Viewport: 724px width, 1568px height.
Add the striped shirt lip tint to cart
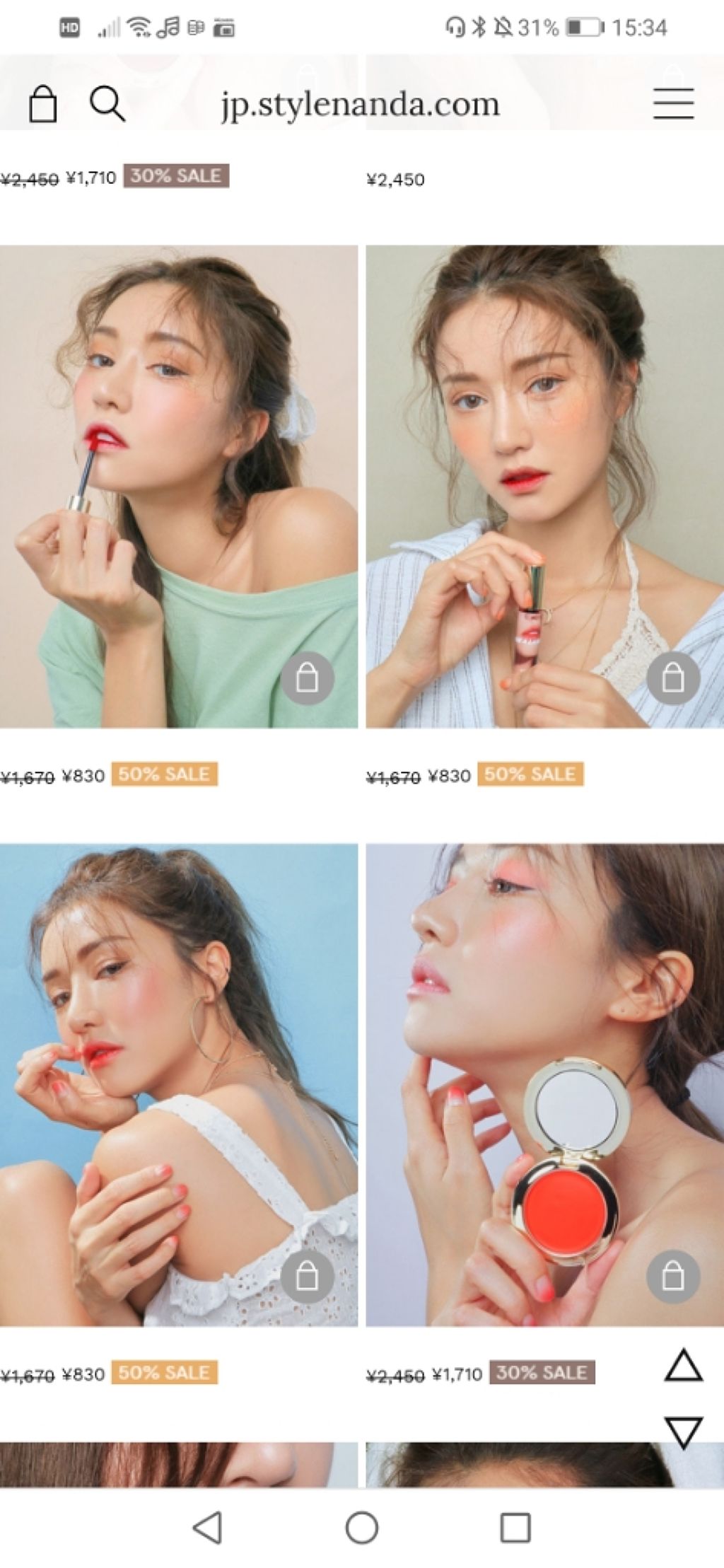(672, 678)
